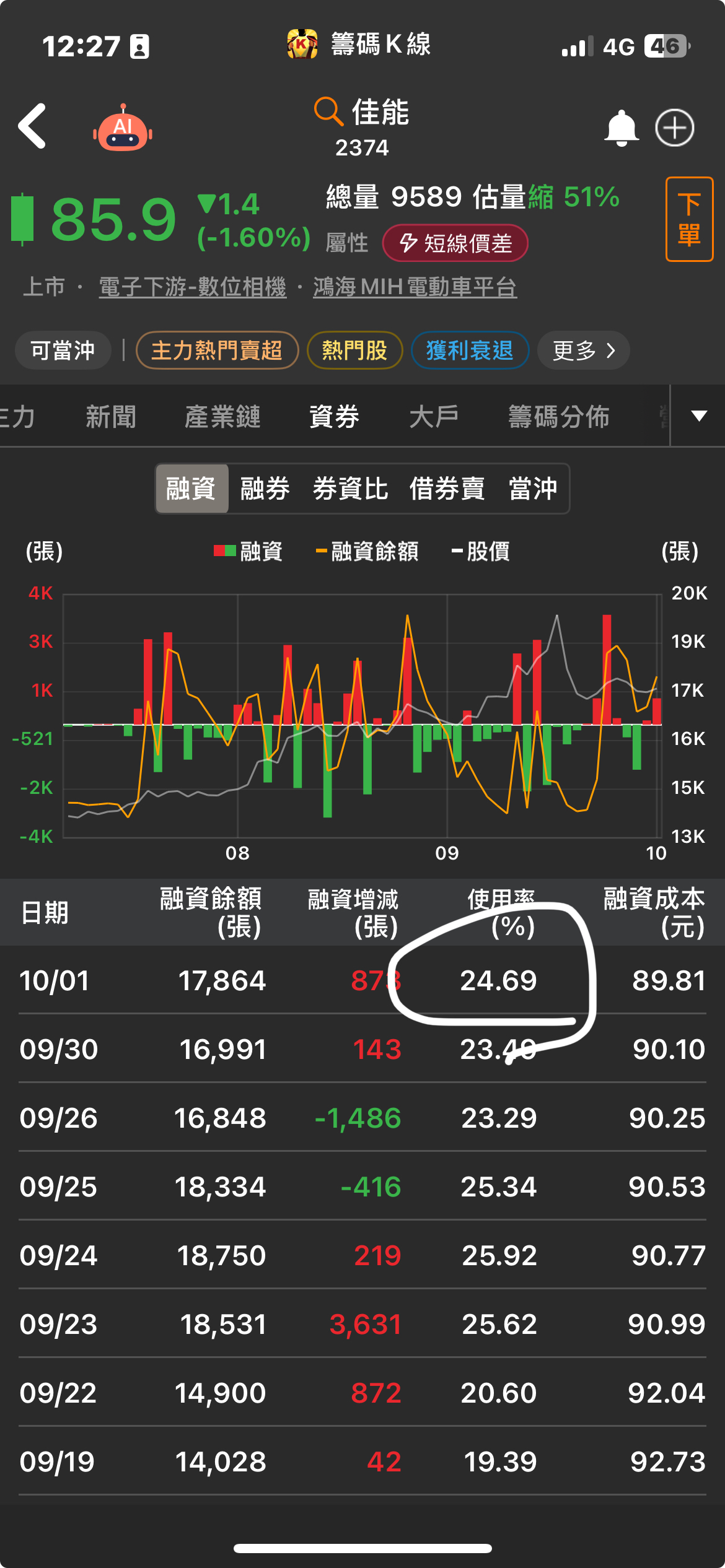Switch to the 借券賣 segment
Screen dimensions: 725x1568
point(447,489)
